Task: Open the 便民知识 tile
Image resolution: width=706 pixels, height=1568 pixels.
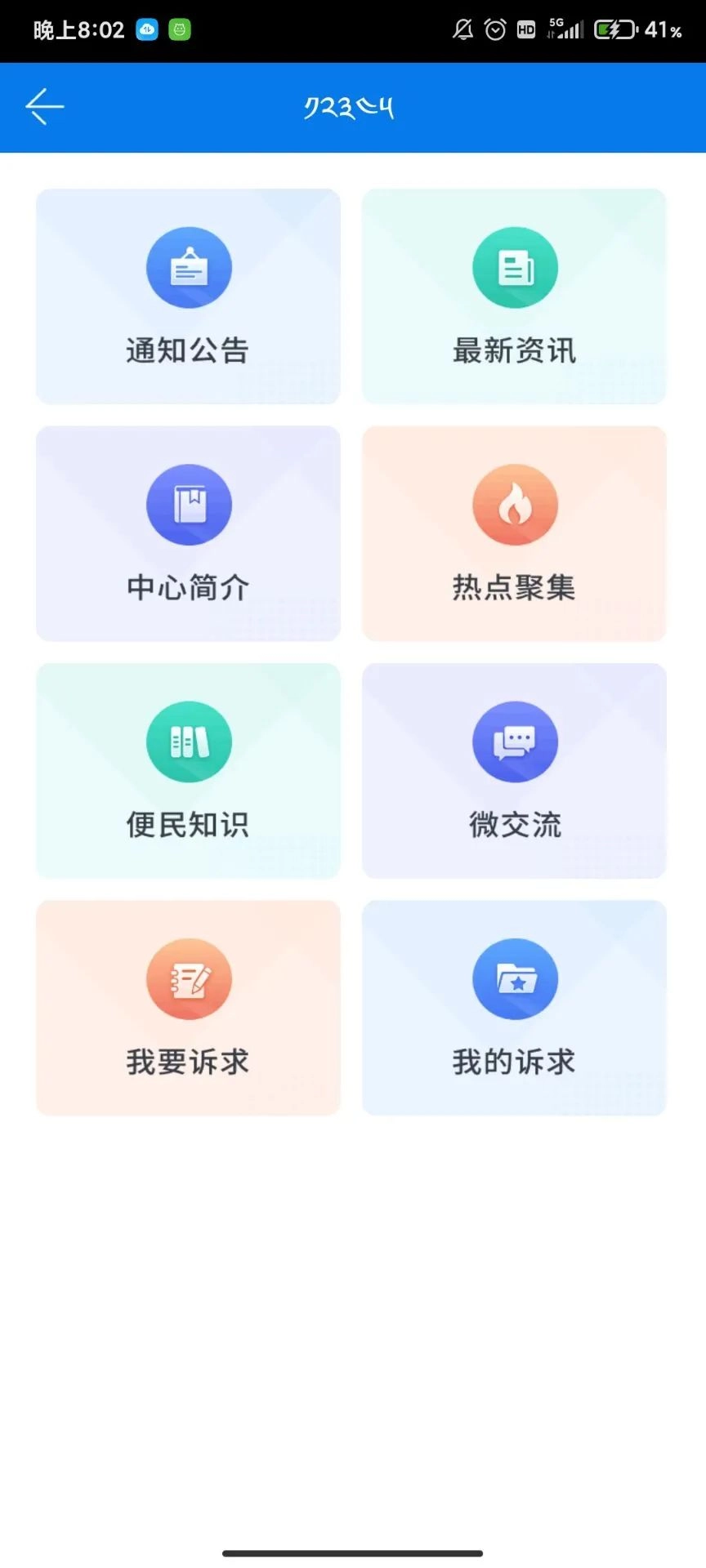Action: 188,770
